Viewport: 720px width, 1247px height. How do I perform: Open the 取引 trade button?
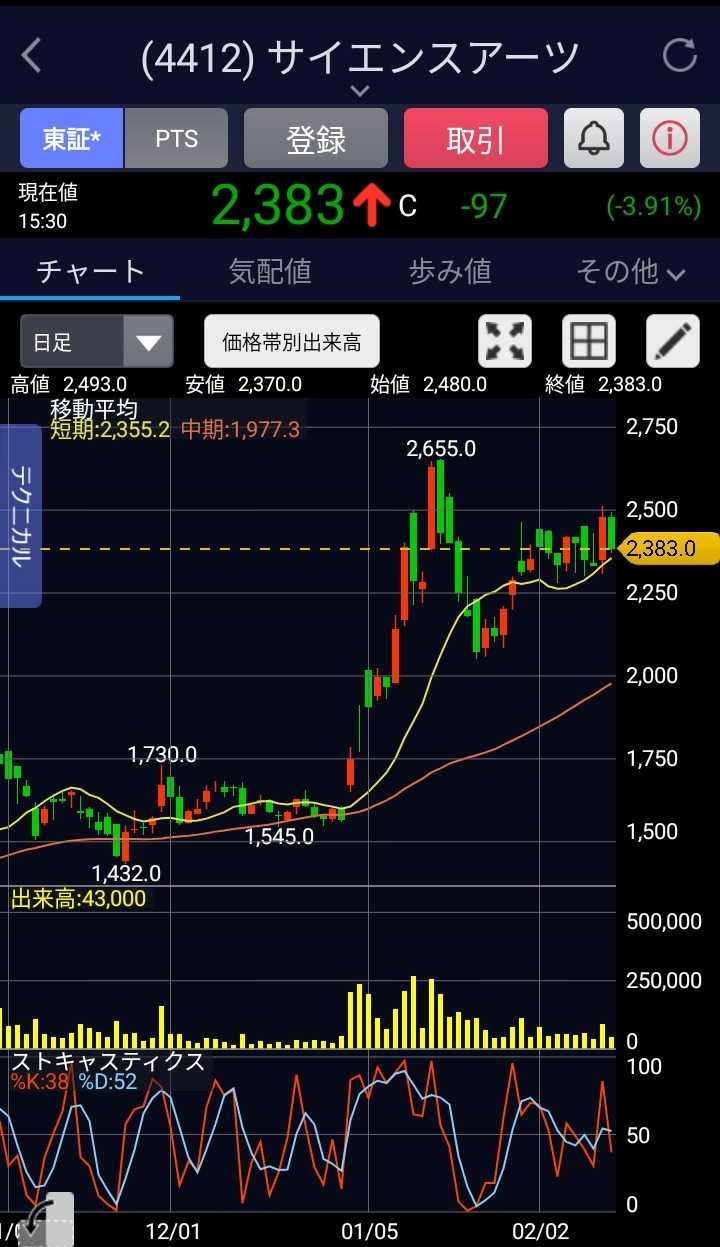[476, 138]
